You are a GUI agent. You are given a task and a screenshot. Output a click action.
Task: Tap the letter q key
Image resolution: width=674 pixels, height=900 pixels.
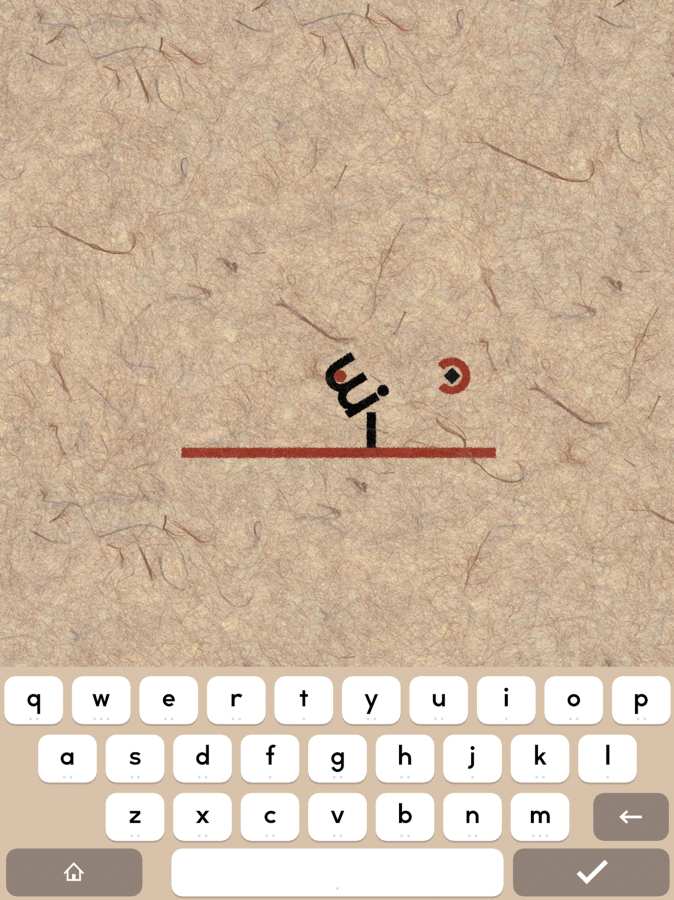tap(34, 700)
